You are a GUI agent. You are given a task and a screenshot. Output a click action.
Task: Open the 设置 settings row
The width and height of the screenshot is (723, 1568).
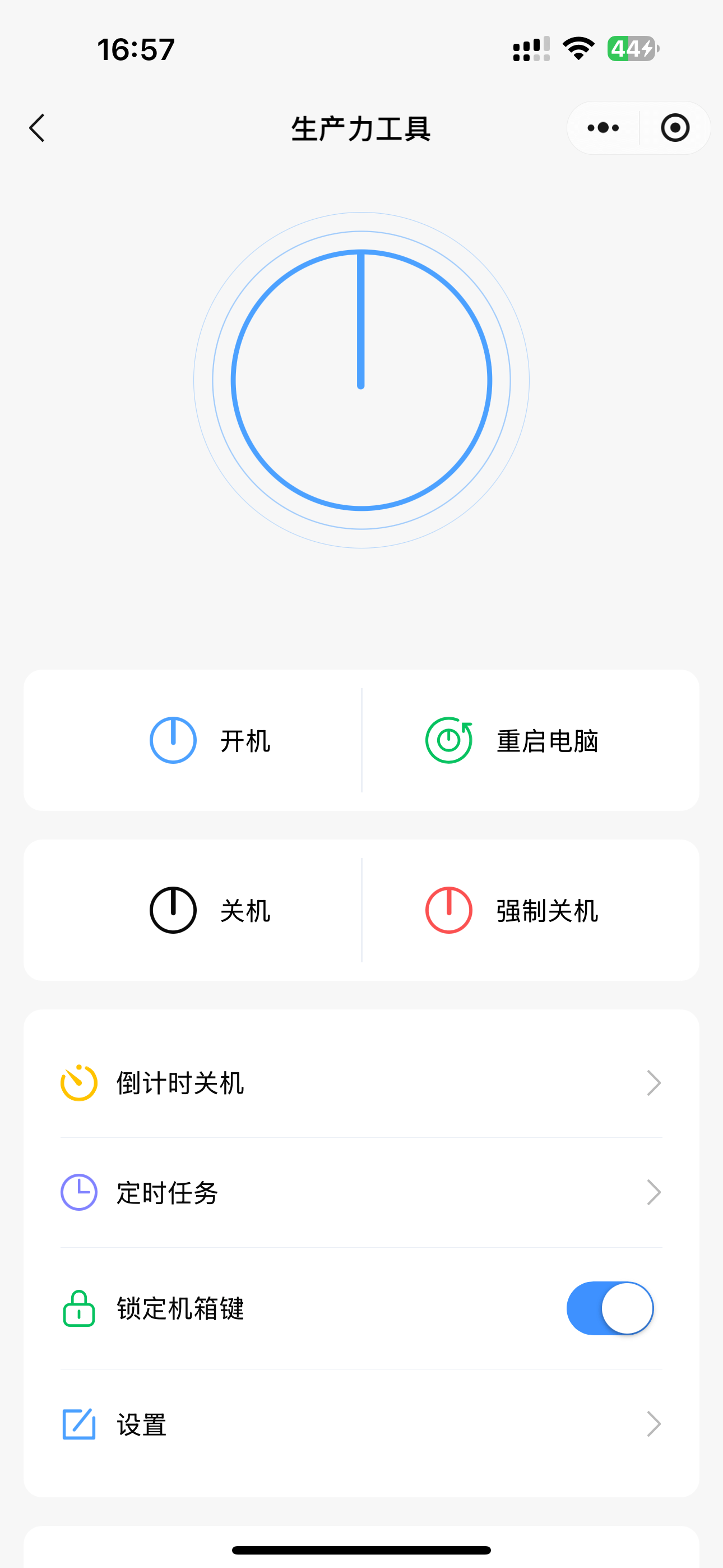point(361,1424)
